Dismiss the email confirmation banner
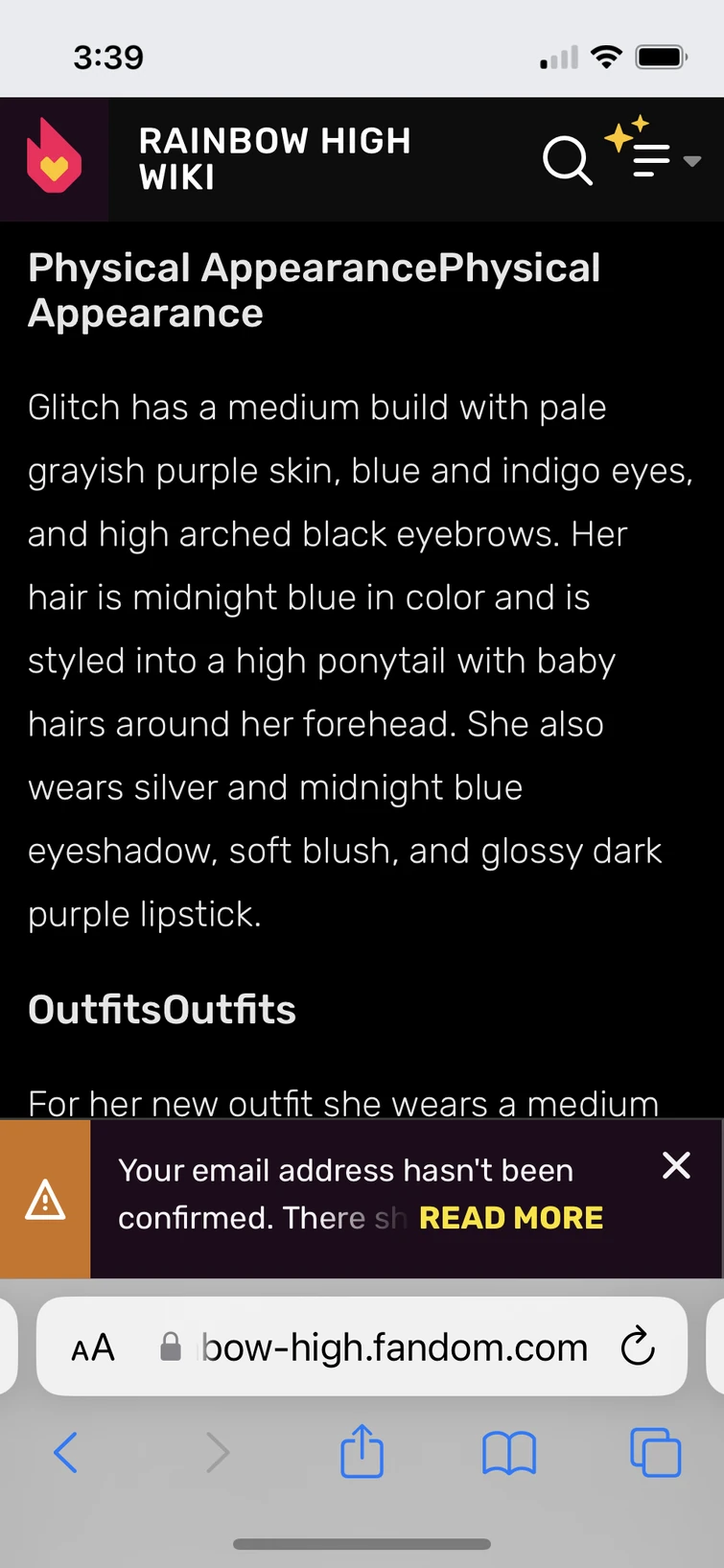724x1568 pixels. point(677,1165)
